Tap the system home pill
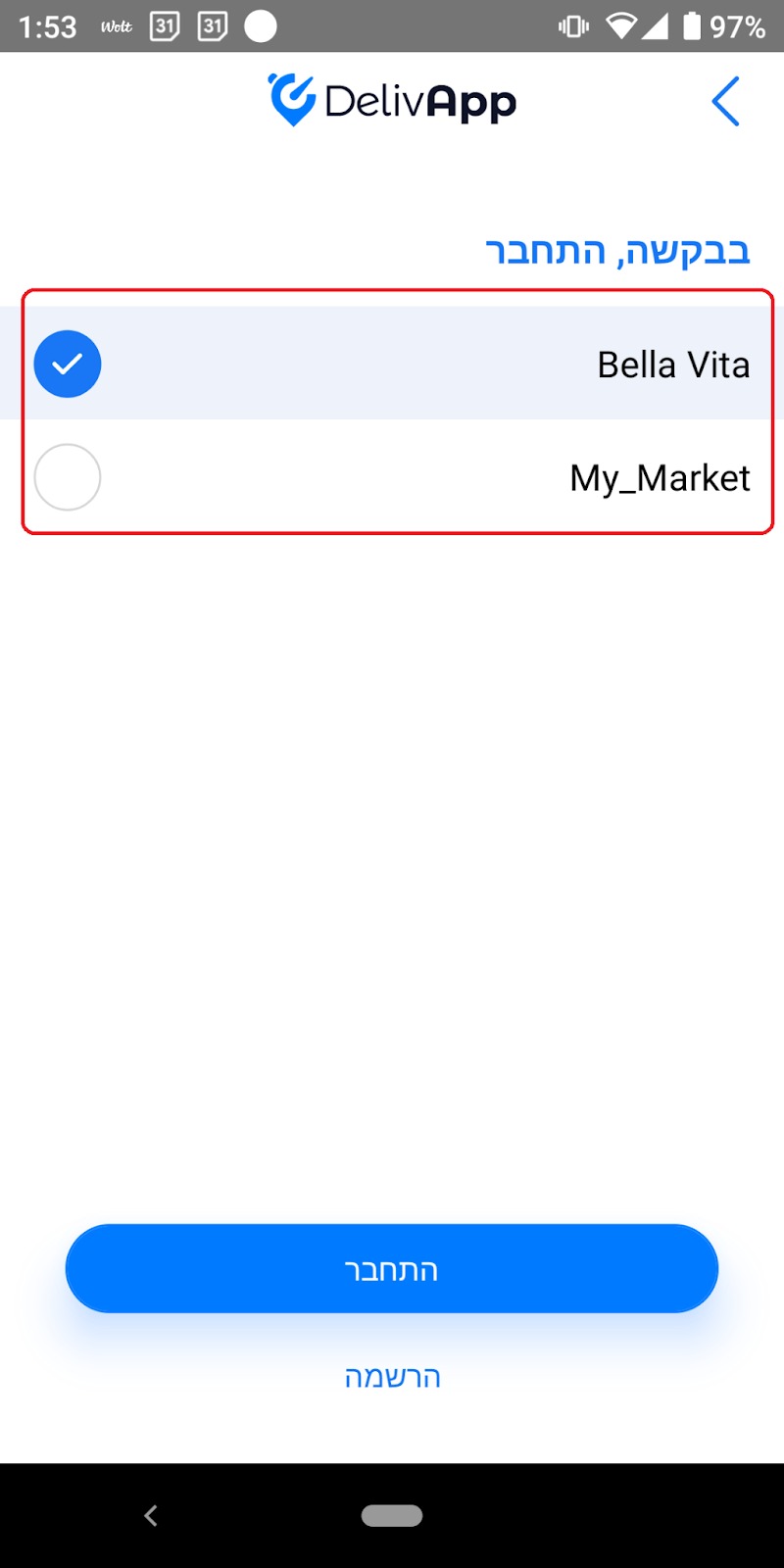This screenshot has width=784, height=1568. tap(392, 1515)
